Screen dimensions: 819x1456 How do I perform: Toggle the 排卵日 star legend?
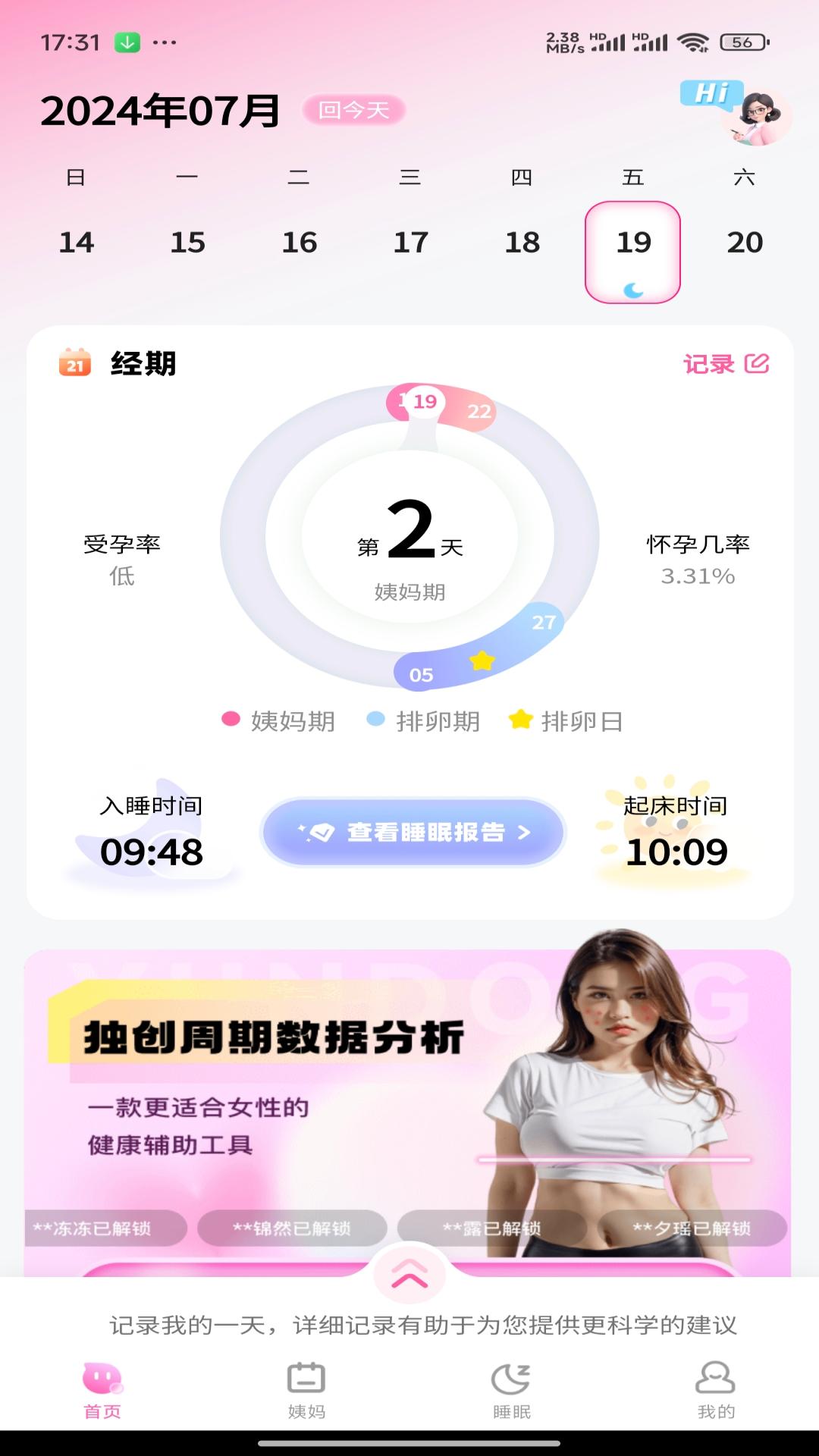pos(520,720)
